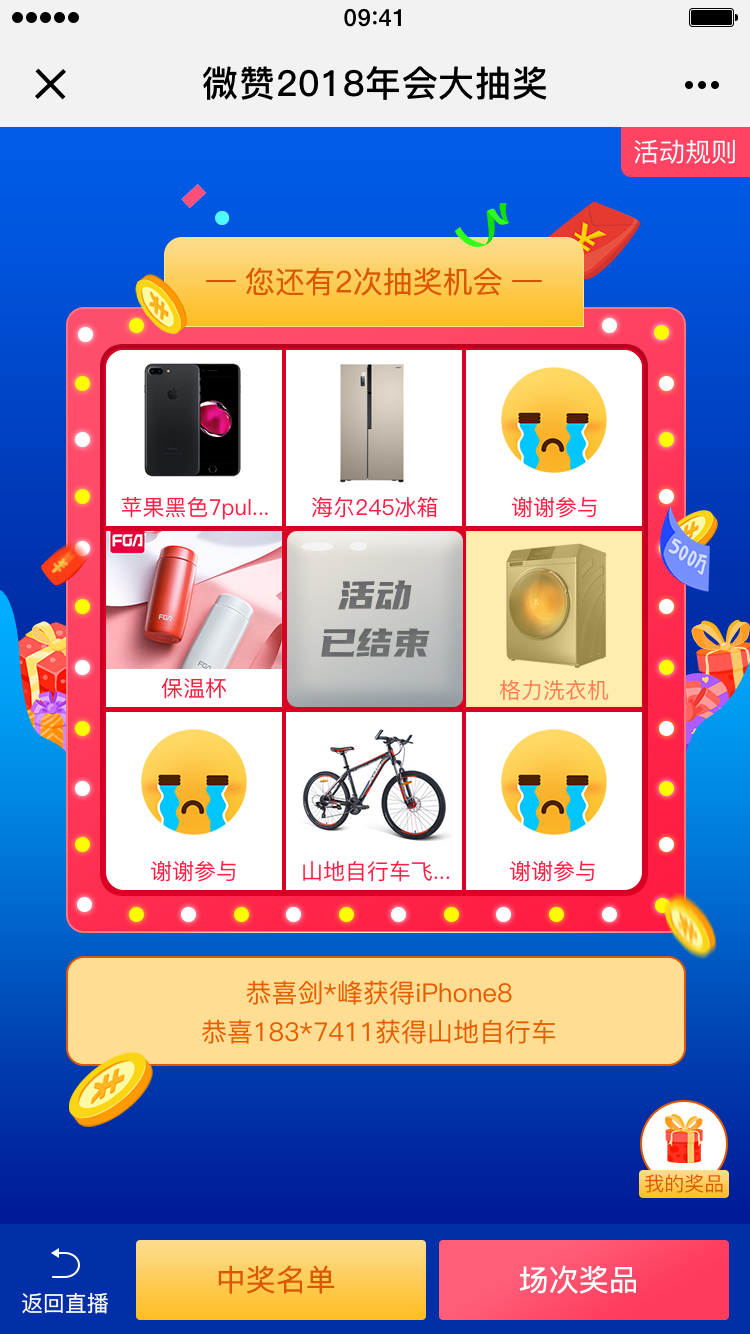The height and width of the screenshot is (1334, 750).
Task: Show the 场次奖品 session prizes
Action: (x=583, y=1280)
